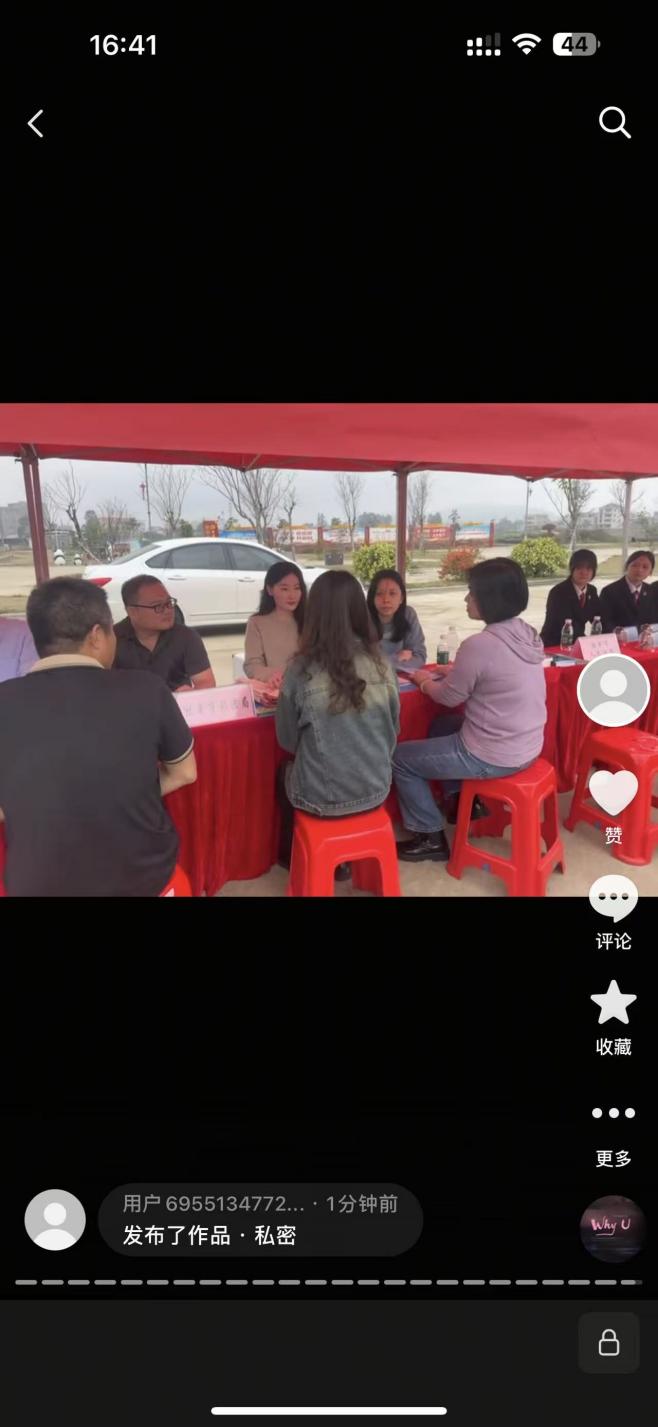Open the author's profile avatar on right
The height and width of the screenshot is (1427, 658).
pos(613,690)
